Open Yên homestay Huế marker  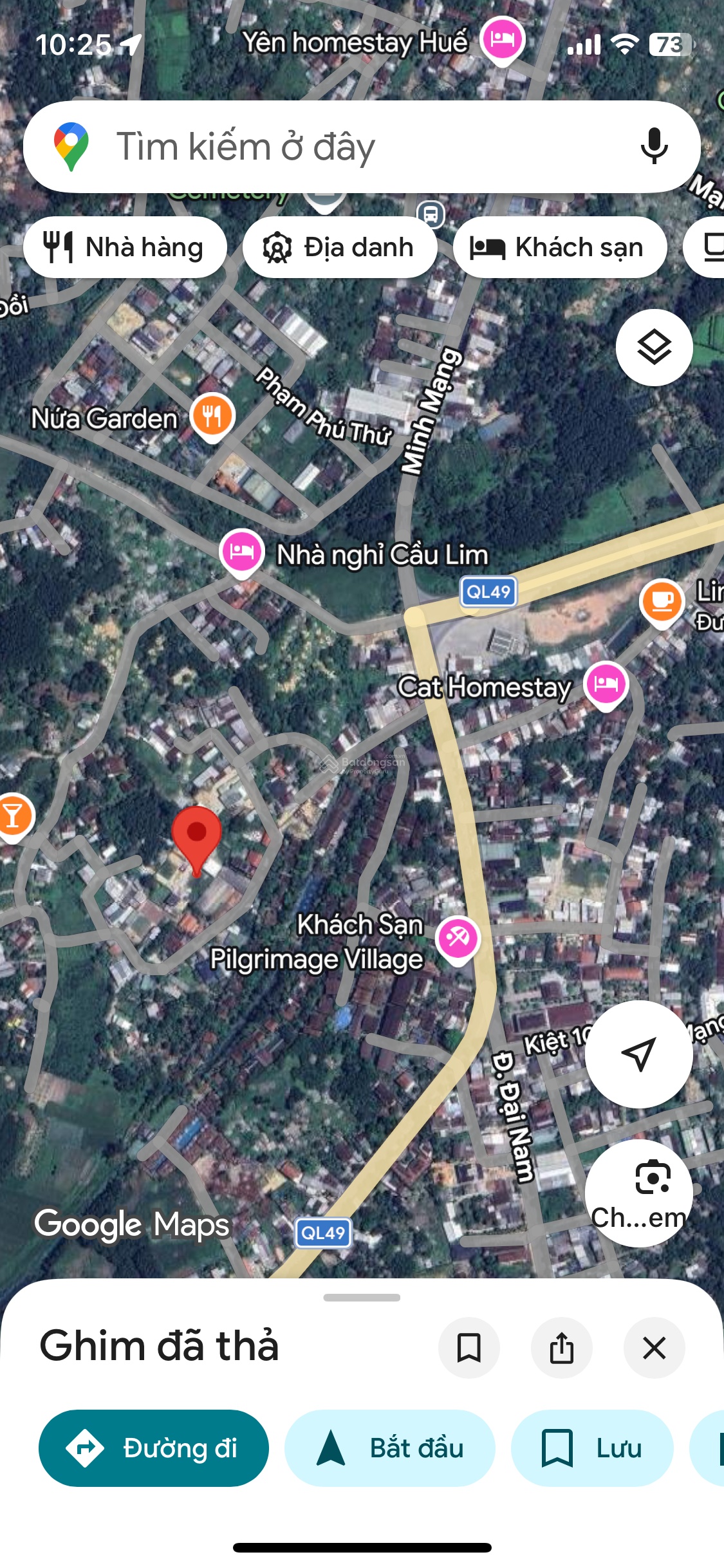pos(503,40)
